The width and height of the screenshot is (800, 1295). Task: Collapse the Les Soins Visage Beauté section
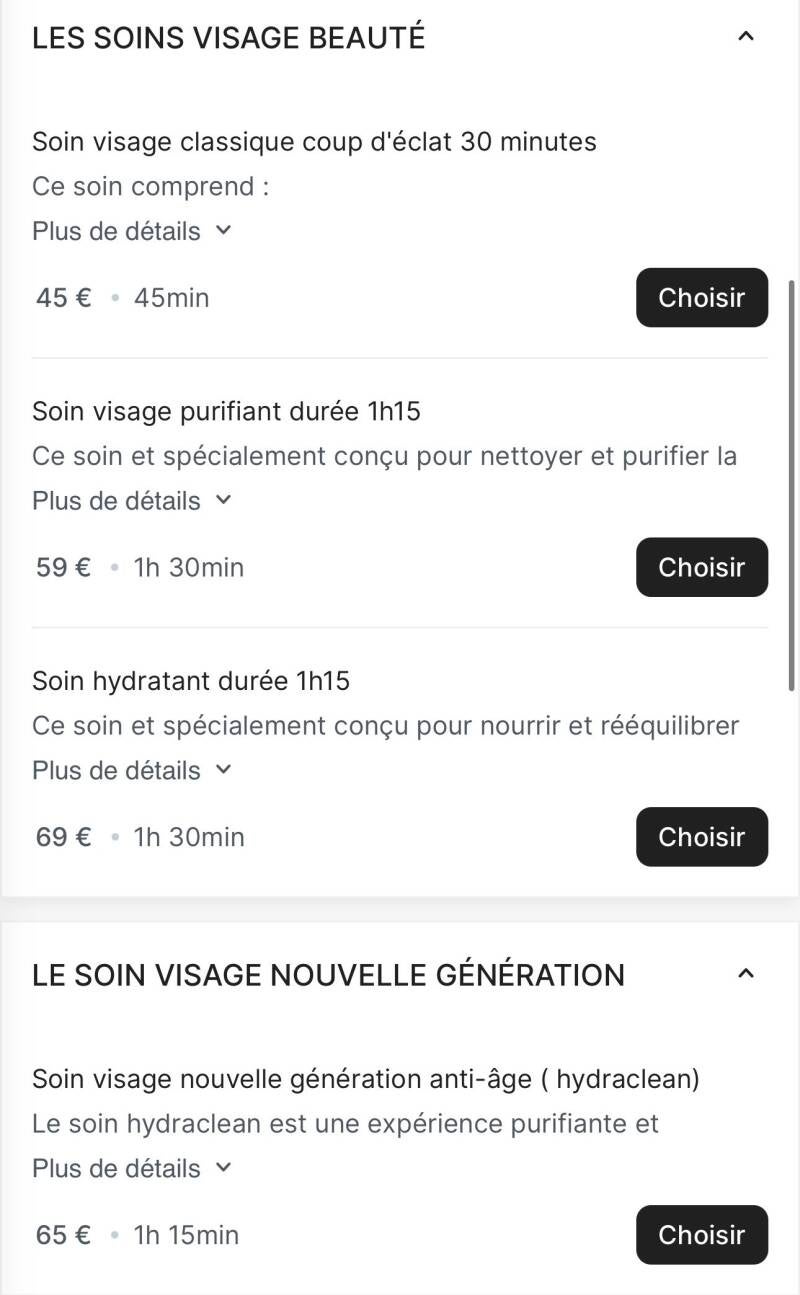[745, 37]
